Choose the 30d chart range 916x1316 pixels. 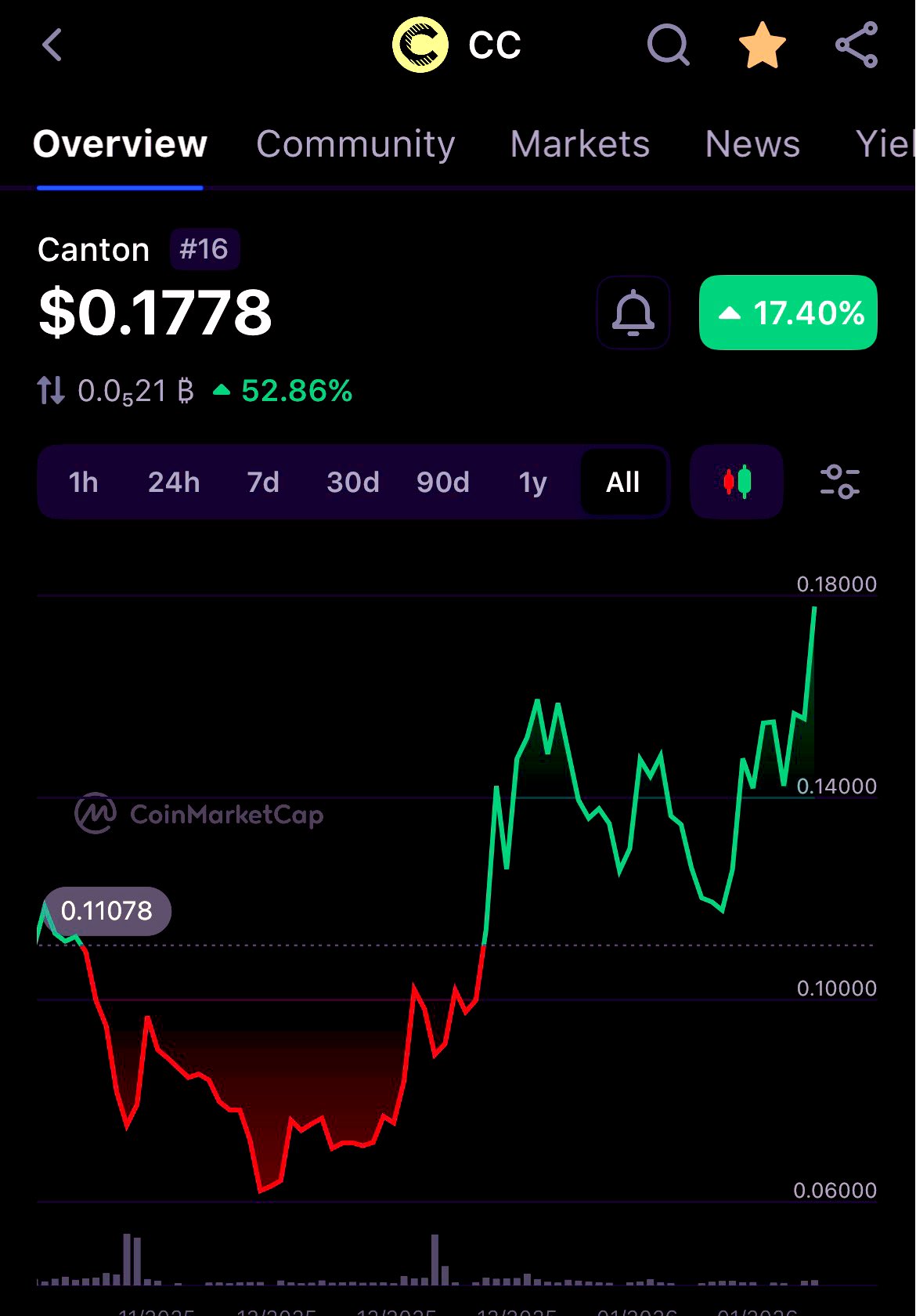pos(353,482)
